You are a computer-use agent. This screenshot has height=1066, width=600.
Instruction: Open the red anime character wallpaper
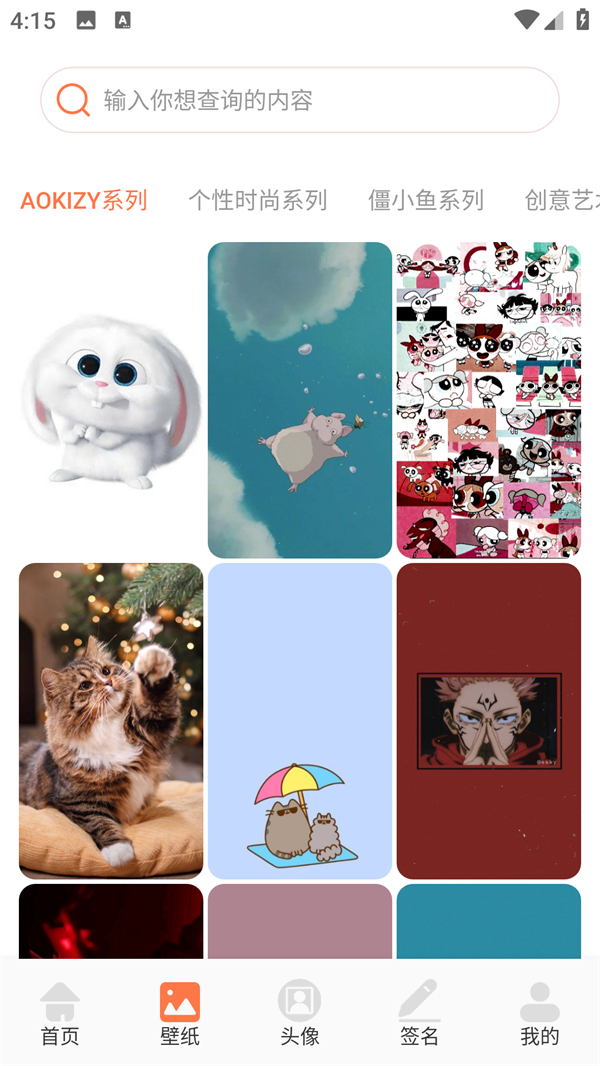[488, 720]
